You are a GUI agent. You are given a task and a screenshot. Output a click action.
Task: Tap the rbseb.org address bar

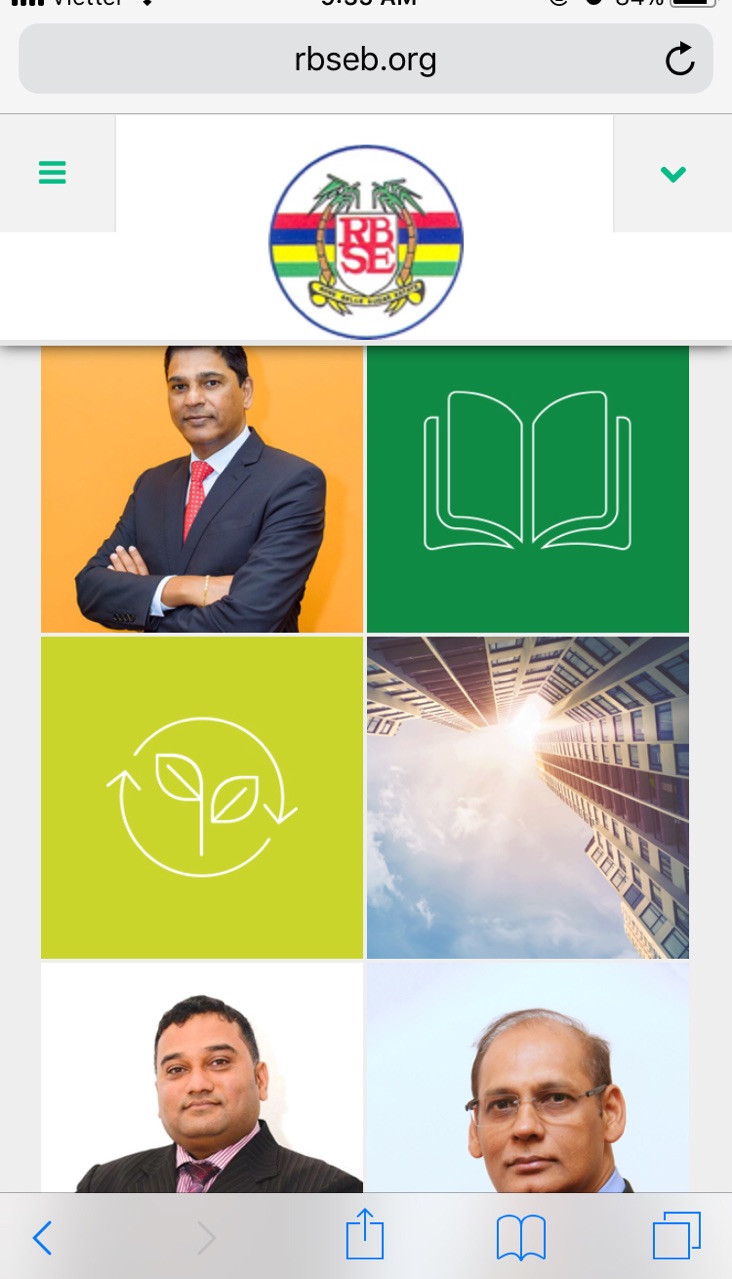coord(365,60)
